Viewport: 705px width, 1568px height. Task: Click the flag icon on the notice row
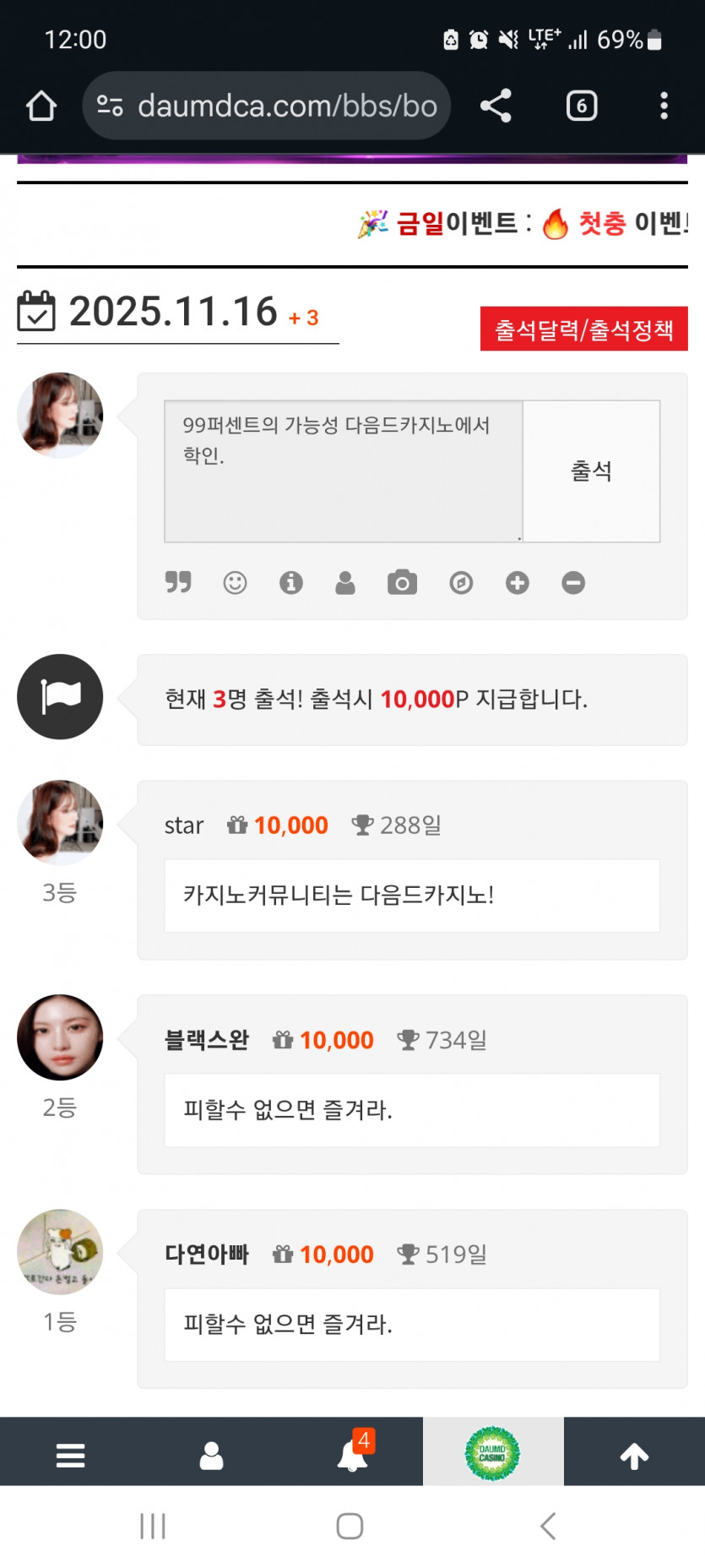59,697
